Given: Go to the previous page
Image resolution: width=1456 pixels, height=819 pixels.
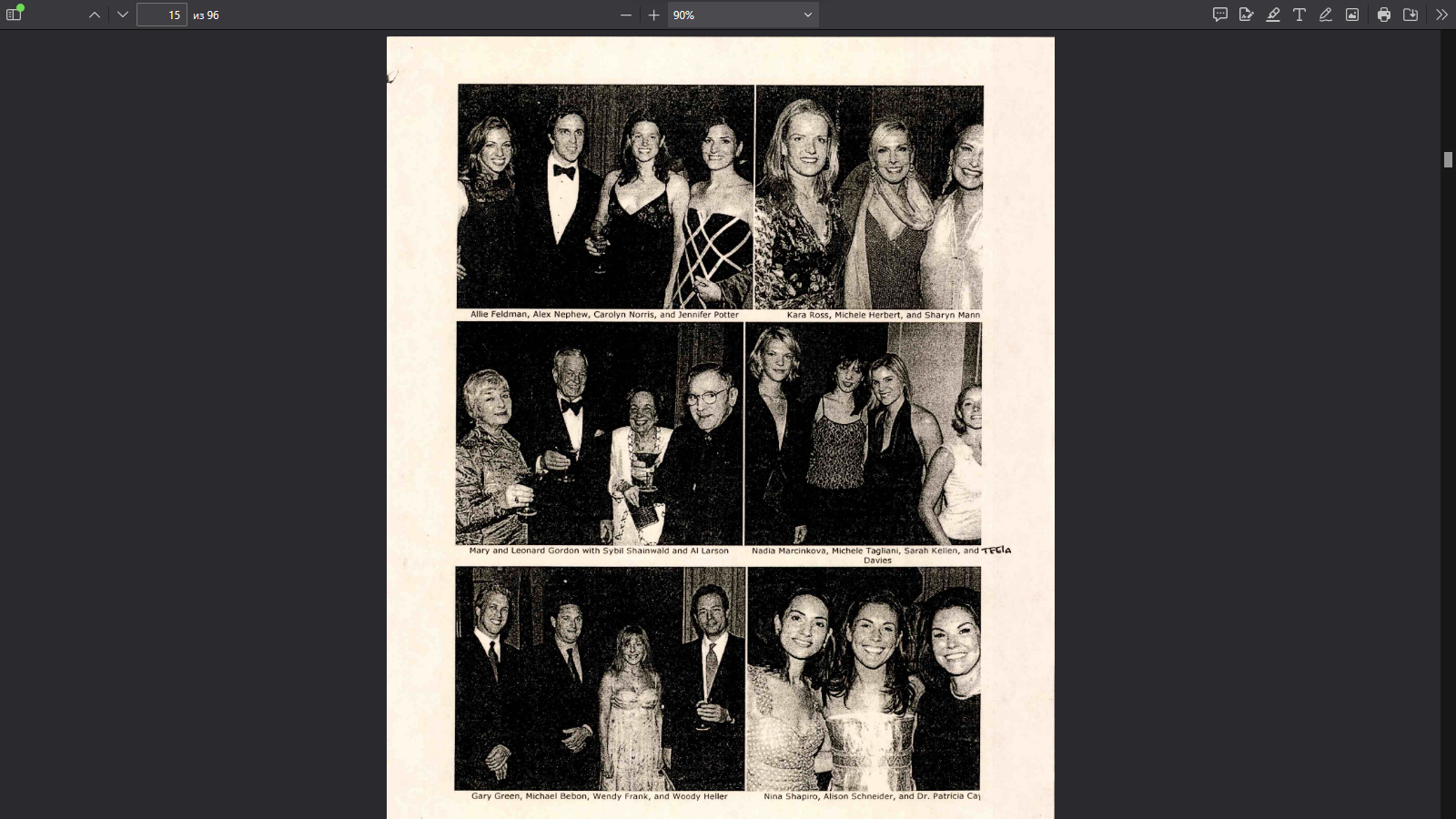Looking at the screenshot, I should (x=95, y=15).
